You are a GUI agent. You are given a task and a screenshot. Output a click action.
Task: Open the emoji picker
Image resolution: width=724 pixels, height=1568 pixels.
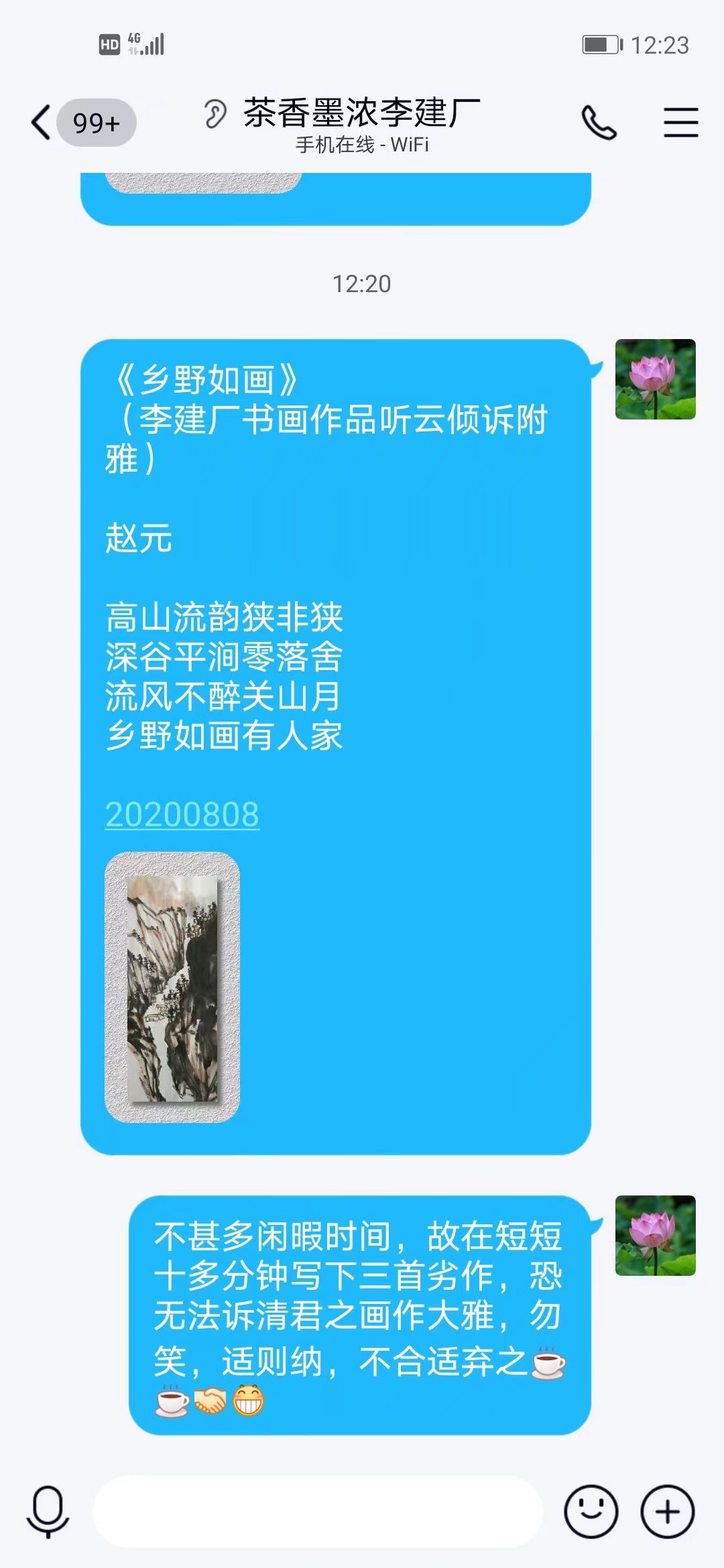tap(591, 1512)
